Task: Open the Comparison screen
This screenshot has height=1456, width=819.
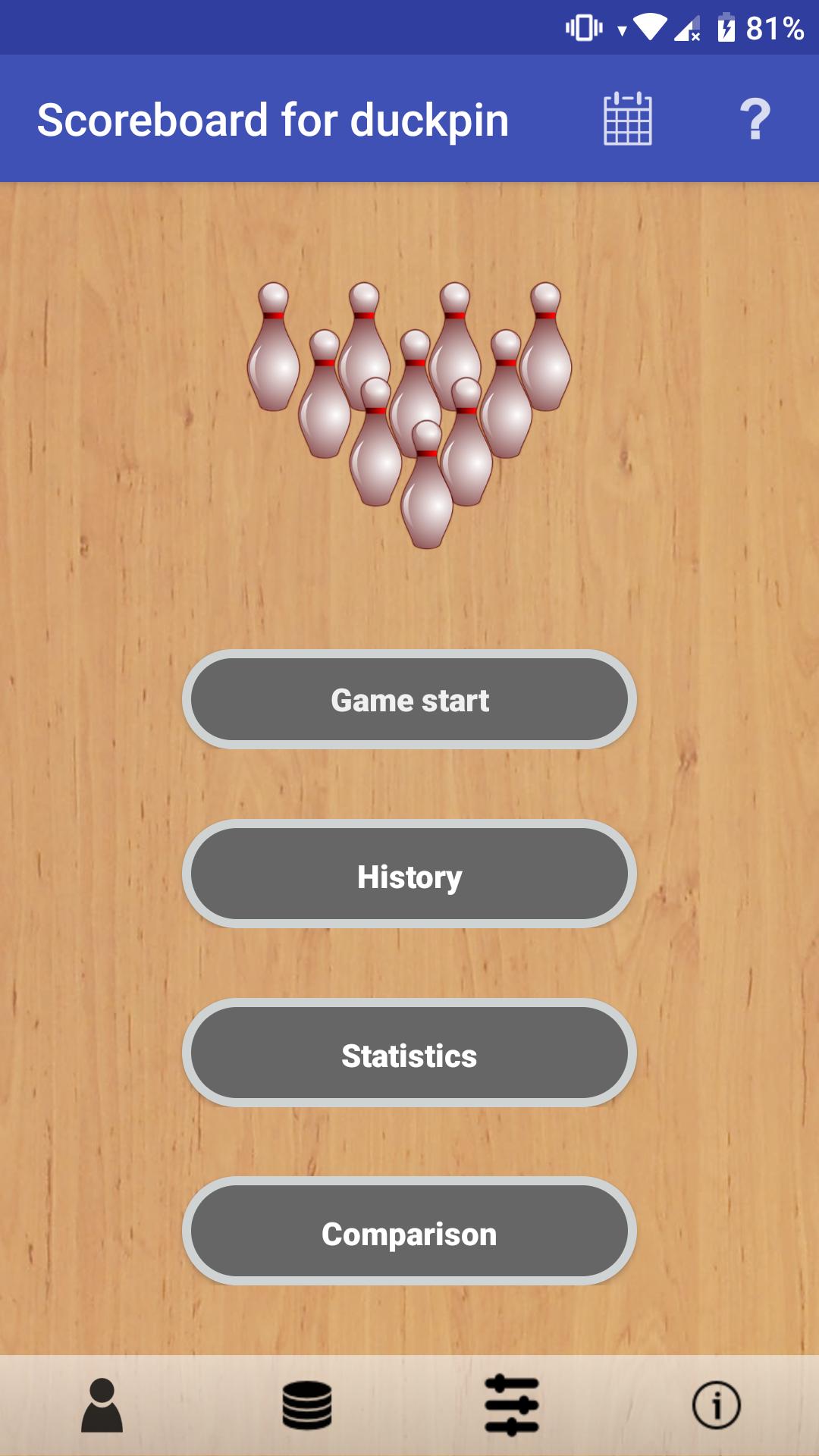Action: 409,1231
